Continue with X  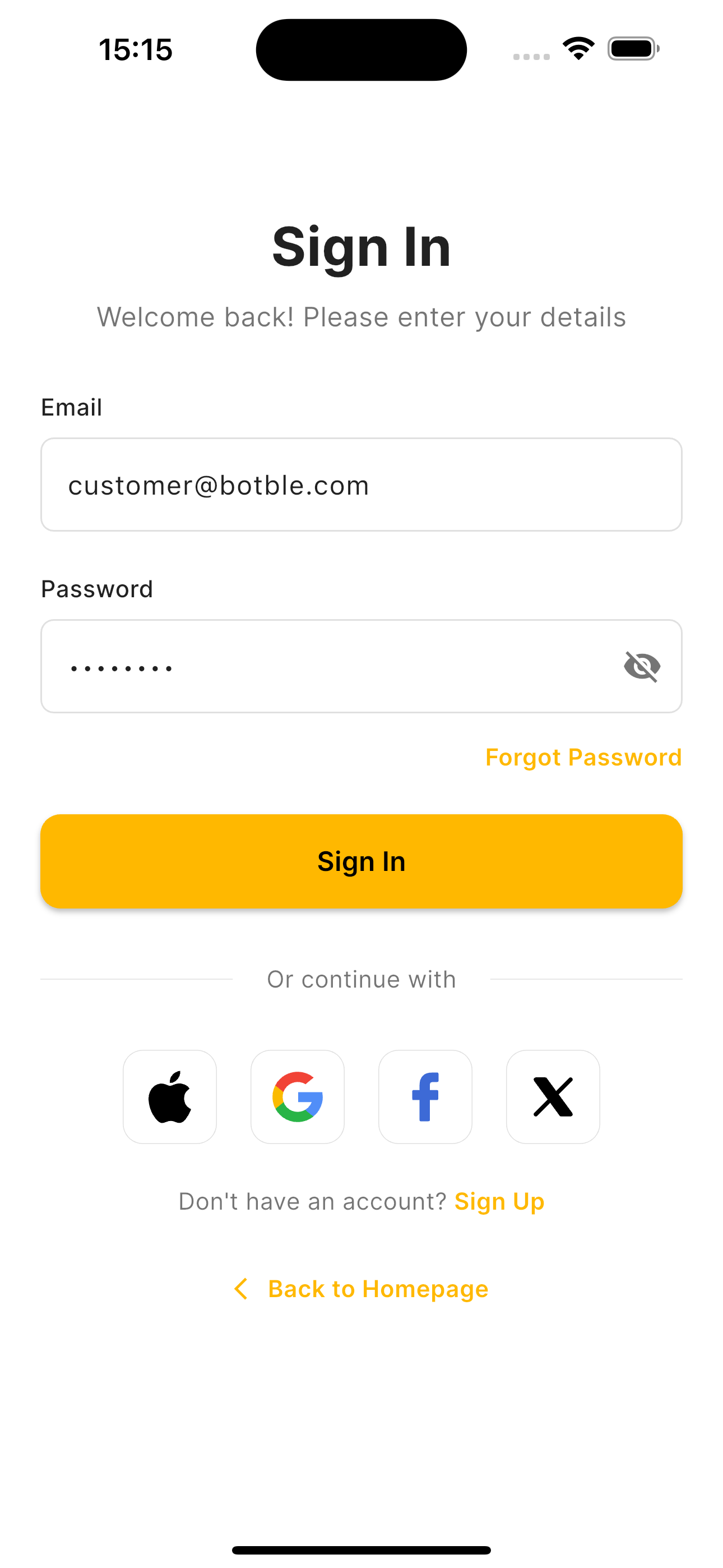(x=553, y=1096)
